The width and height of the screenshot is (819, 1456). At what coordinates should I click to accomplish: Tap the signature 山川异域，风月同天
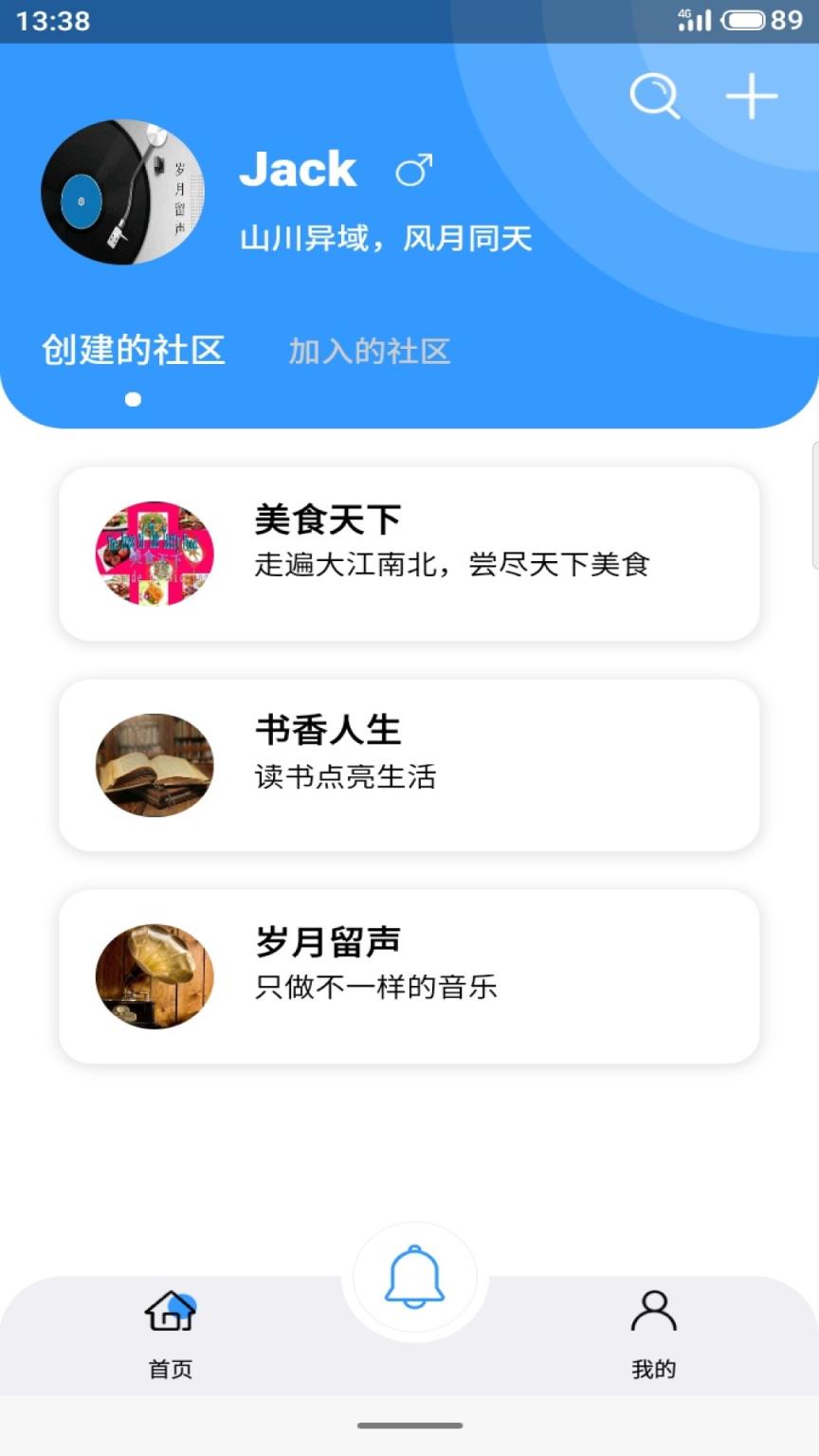[385, 239]
